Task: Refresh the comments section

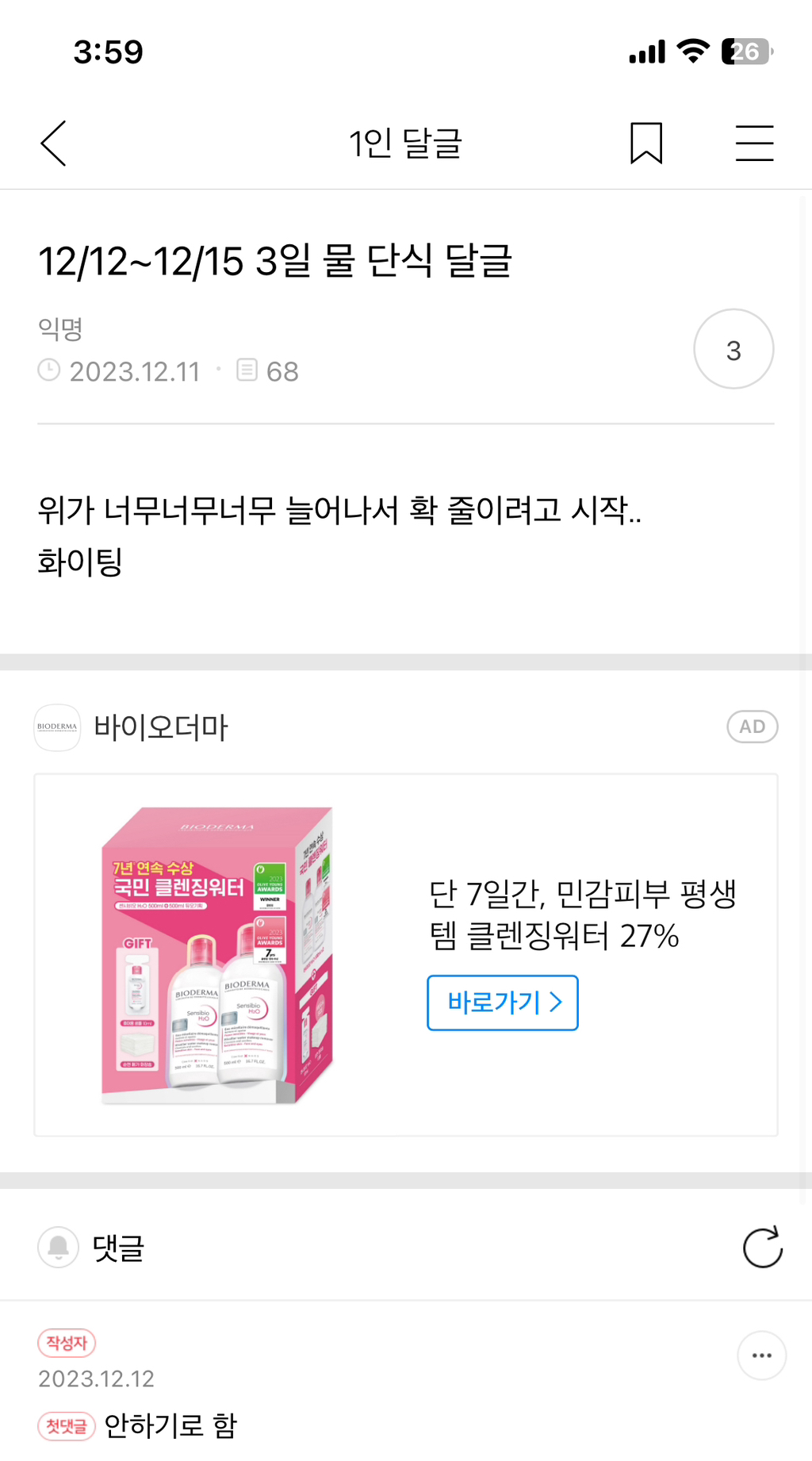Action: tap(762, 1248)
